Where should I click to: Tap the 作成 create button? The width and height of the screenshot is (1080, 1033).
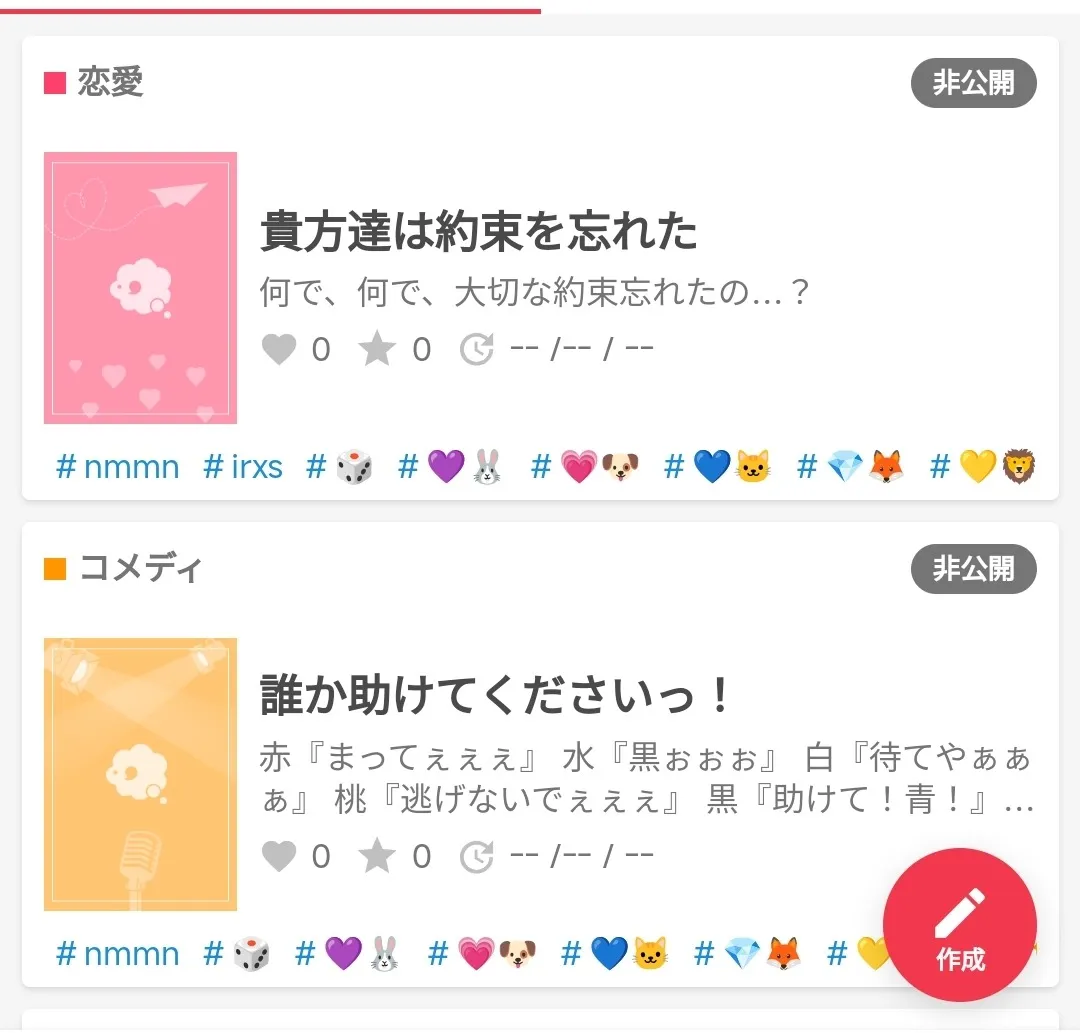point(960,925)
